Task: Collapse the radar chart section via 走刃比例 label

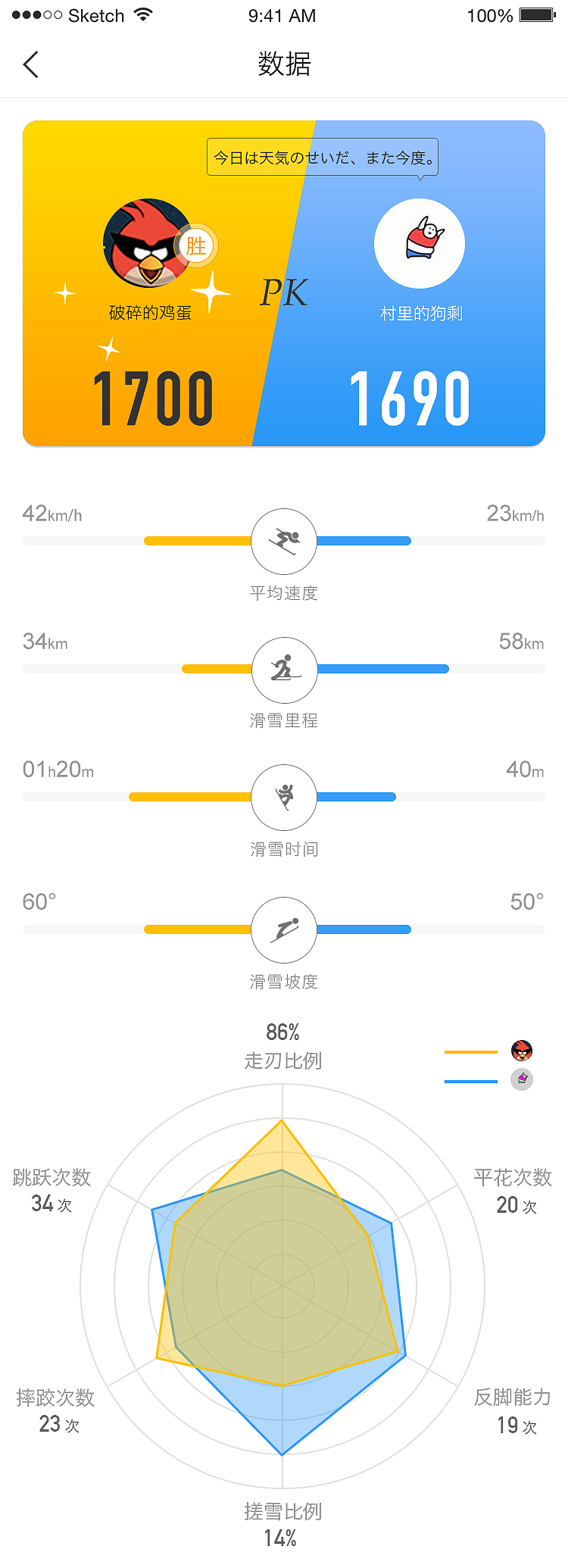Action: coord(284,1061)
